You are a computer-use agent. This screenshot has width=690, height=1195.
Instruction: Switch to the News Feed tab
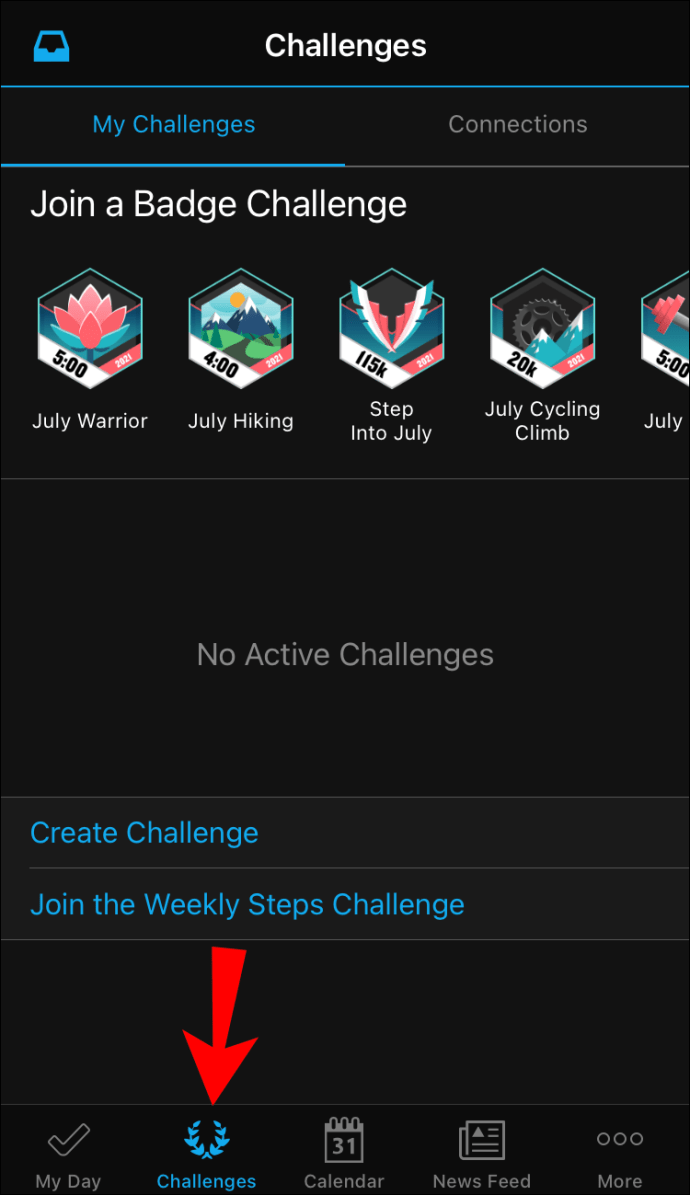(x=481, y=1155)
